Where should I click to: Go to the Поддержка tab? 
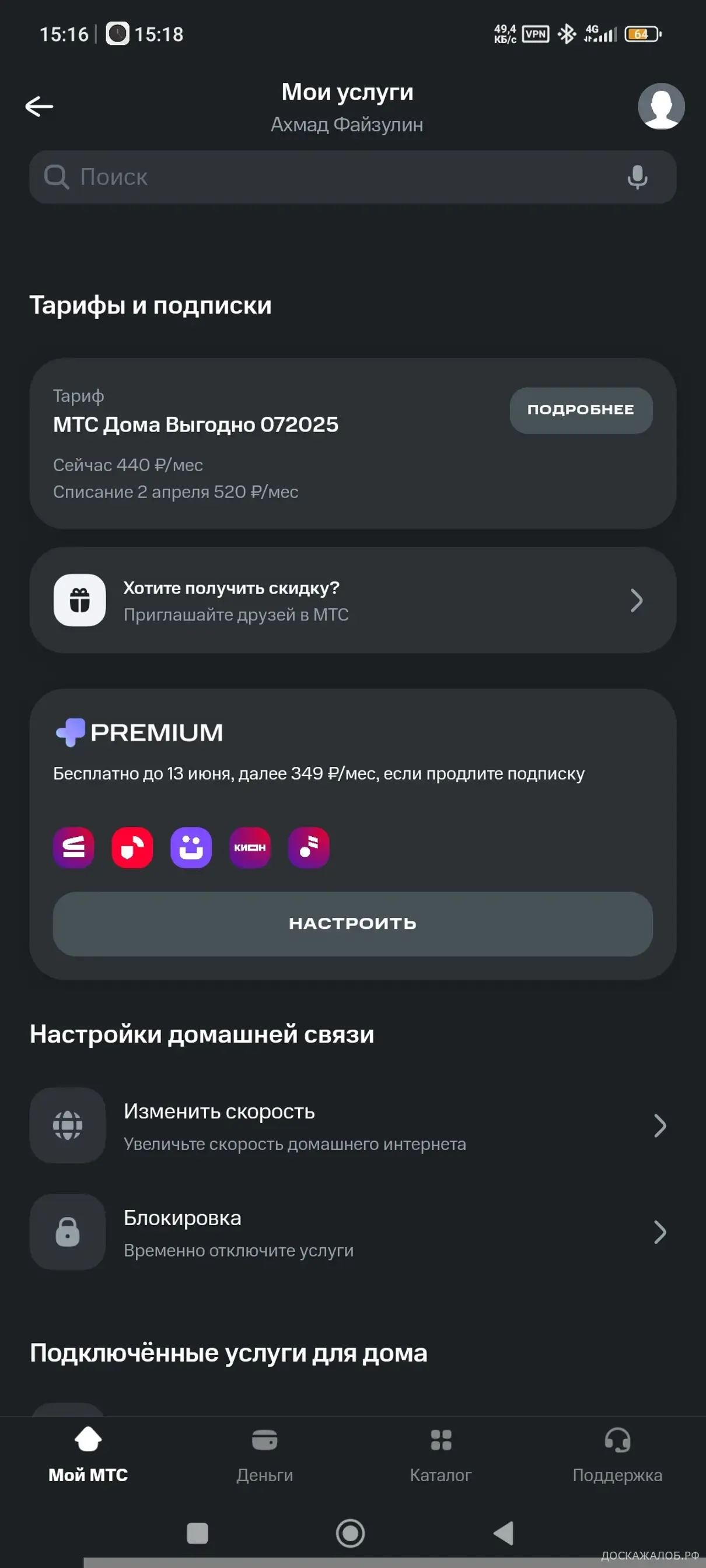[x=617, y=1451]
